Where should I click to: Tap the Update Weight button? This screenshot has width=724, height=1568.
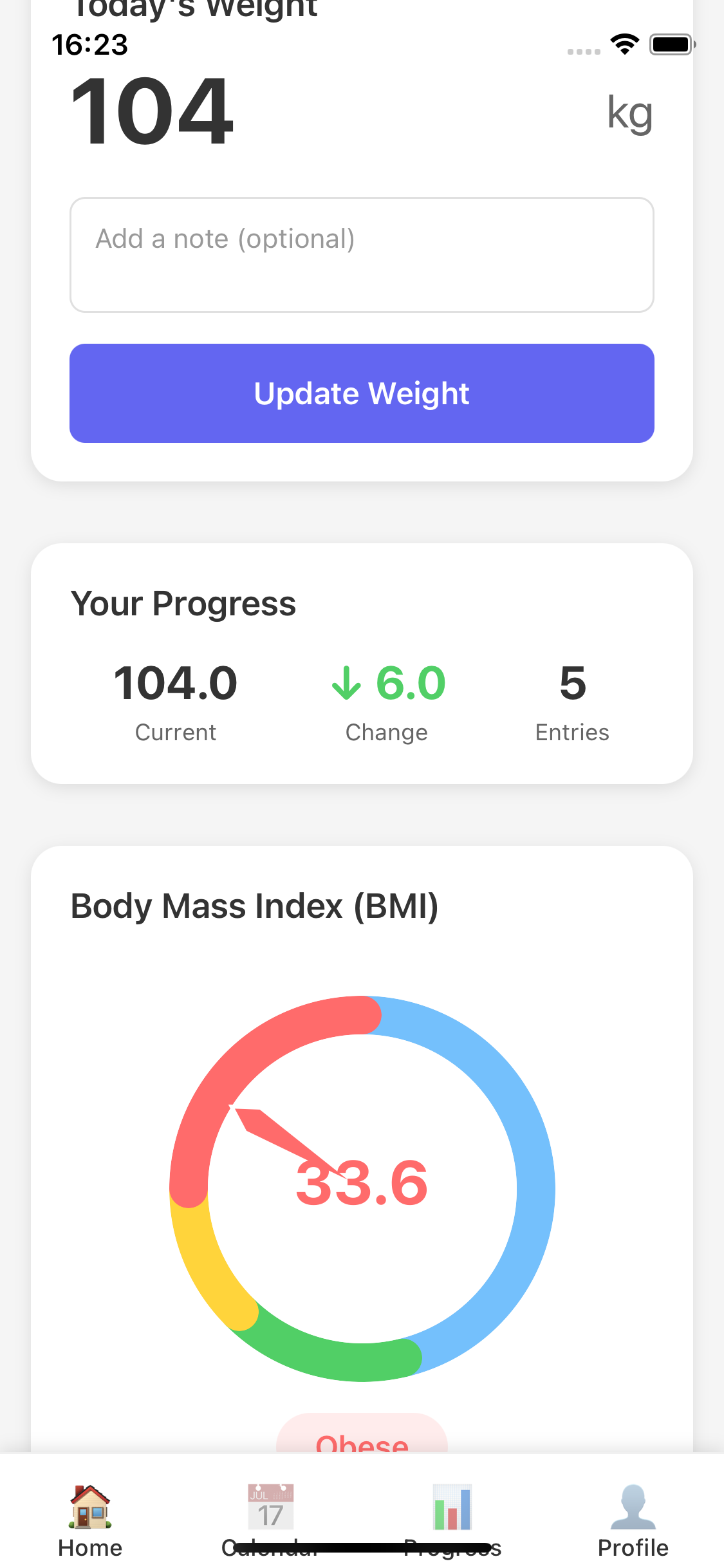coord(362,393)
